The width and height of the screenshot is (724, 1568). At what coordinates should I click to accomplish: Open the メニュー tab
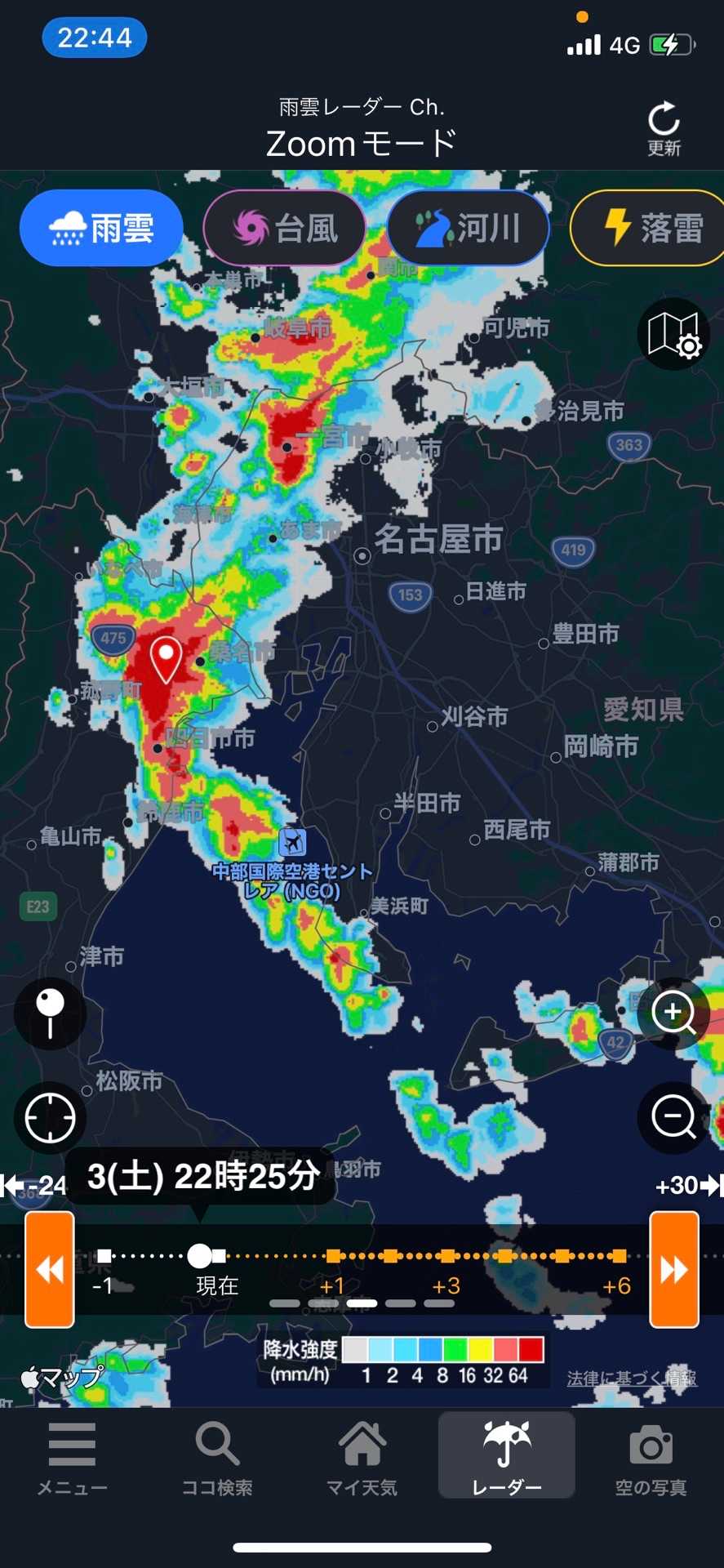[x=72, y=1459]
